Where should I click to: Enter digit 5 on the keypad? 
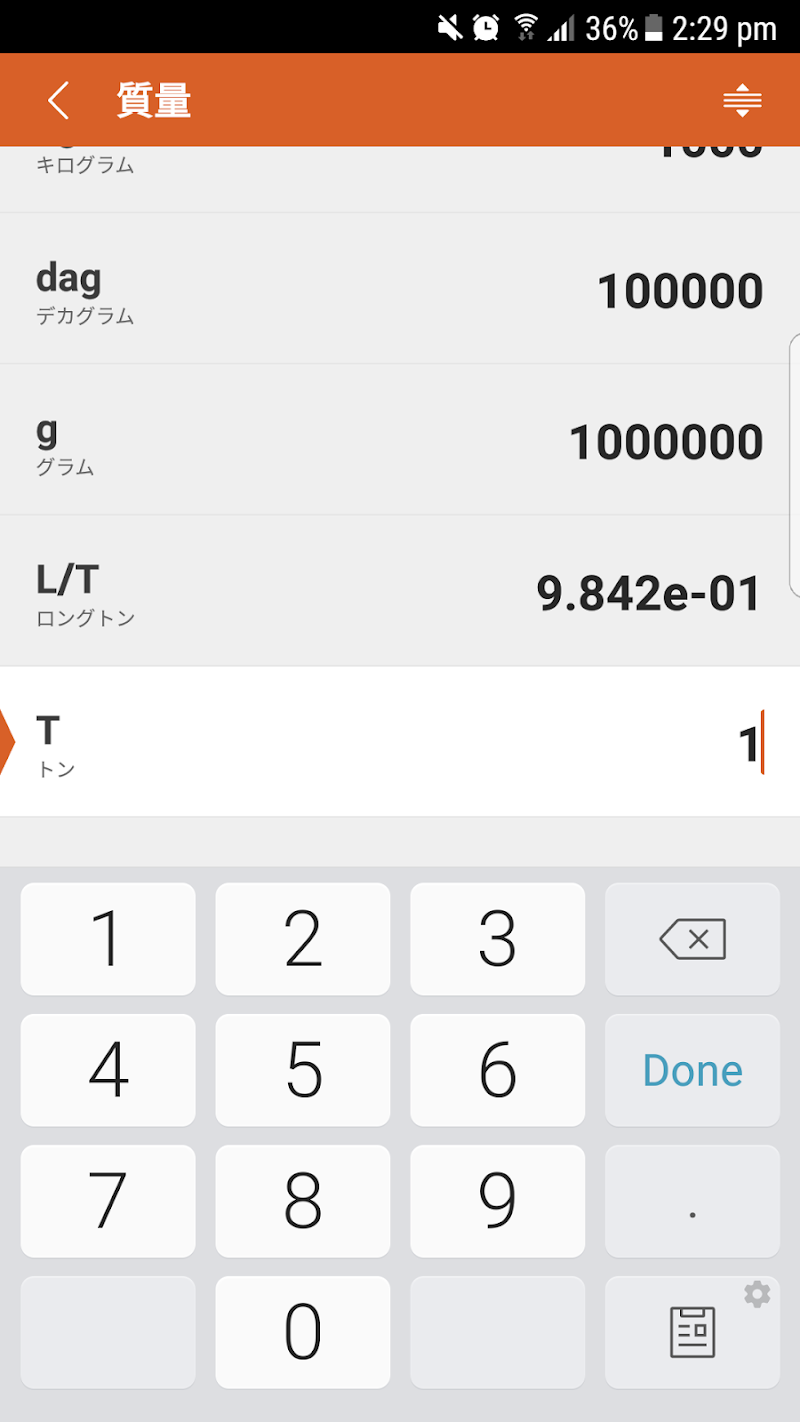click(x=303, y=1070)
